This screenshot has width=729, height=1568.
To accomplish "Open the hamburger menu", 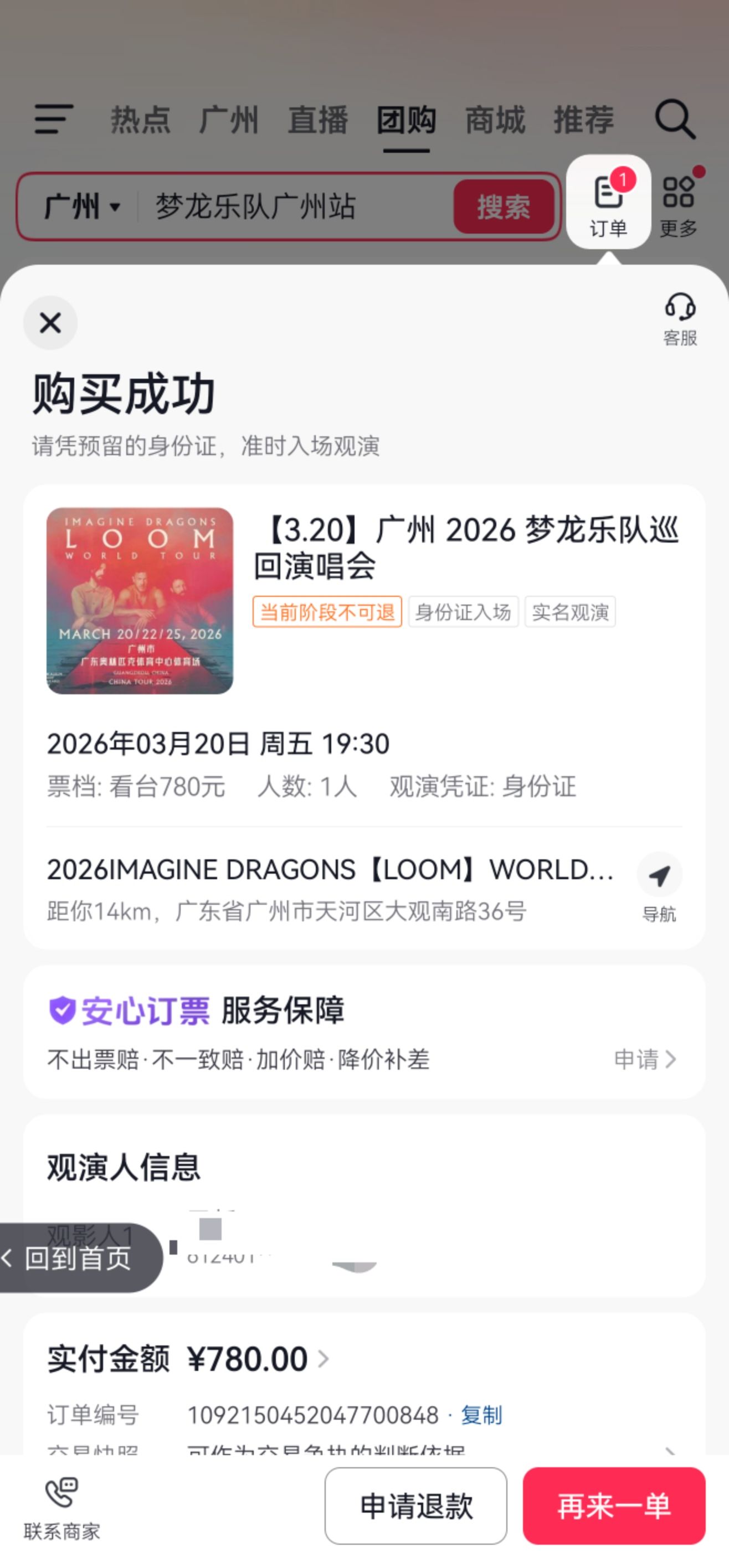I will [x=54, y=118].
